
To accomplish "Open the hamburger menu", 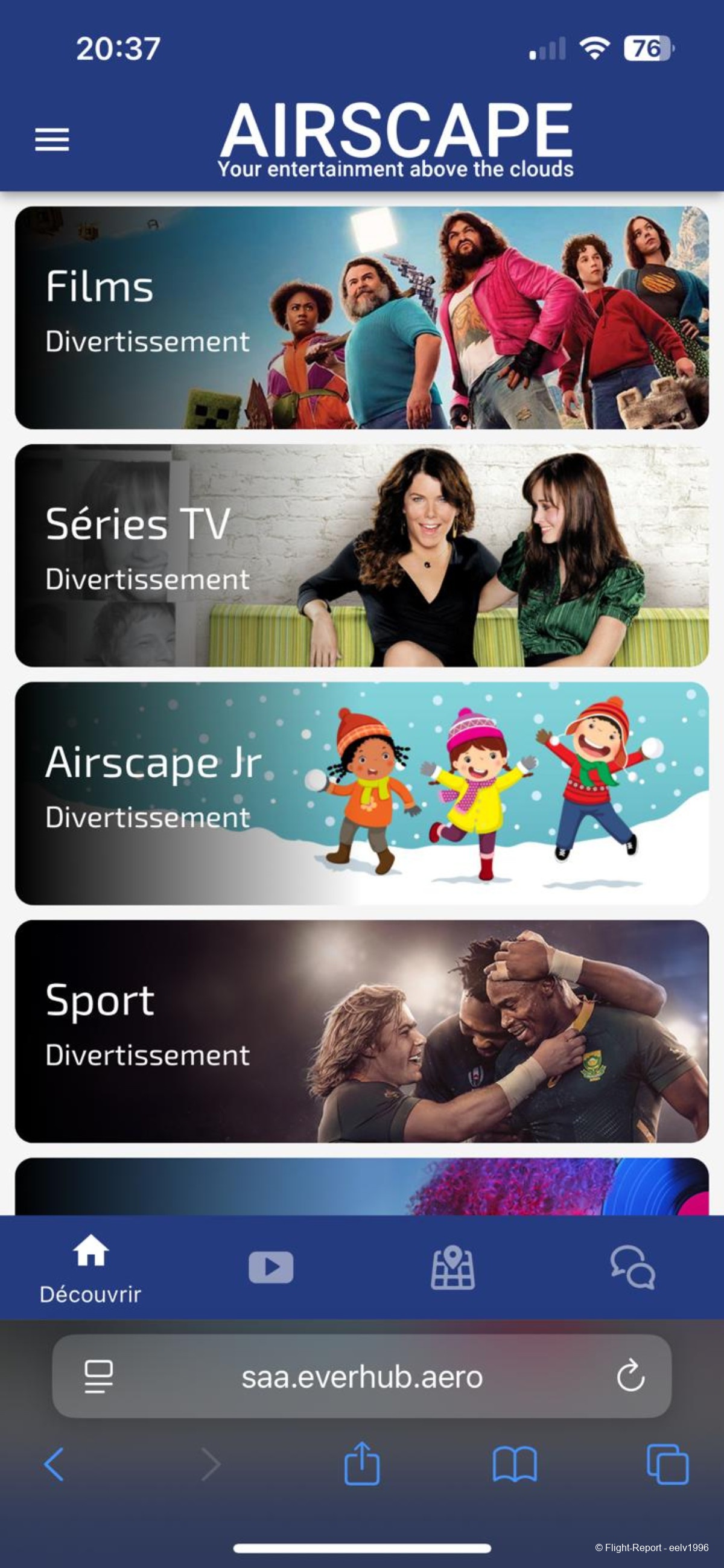I will [x=52, y=139].
